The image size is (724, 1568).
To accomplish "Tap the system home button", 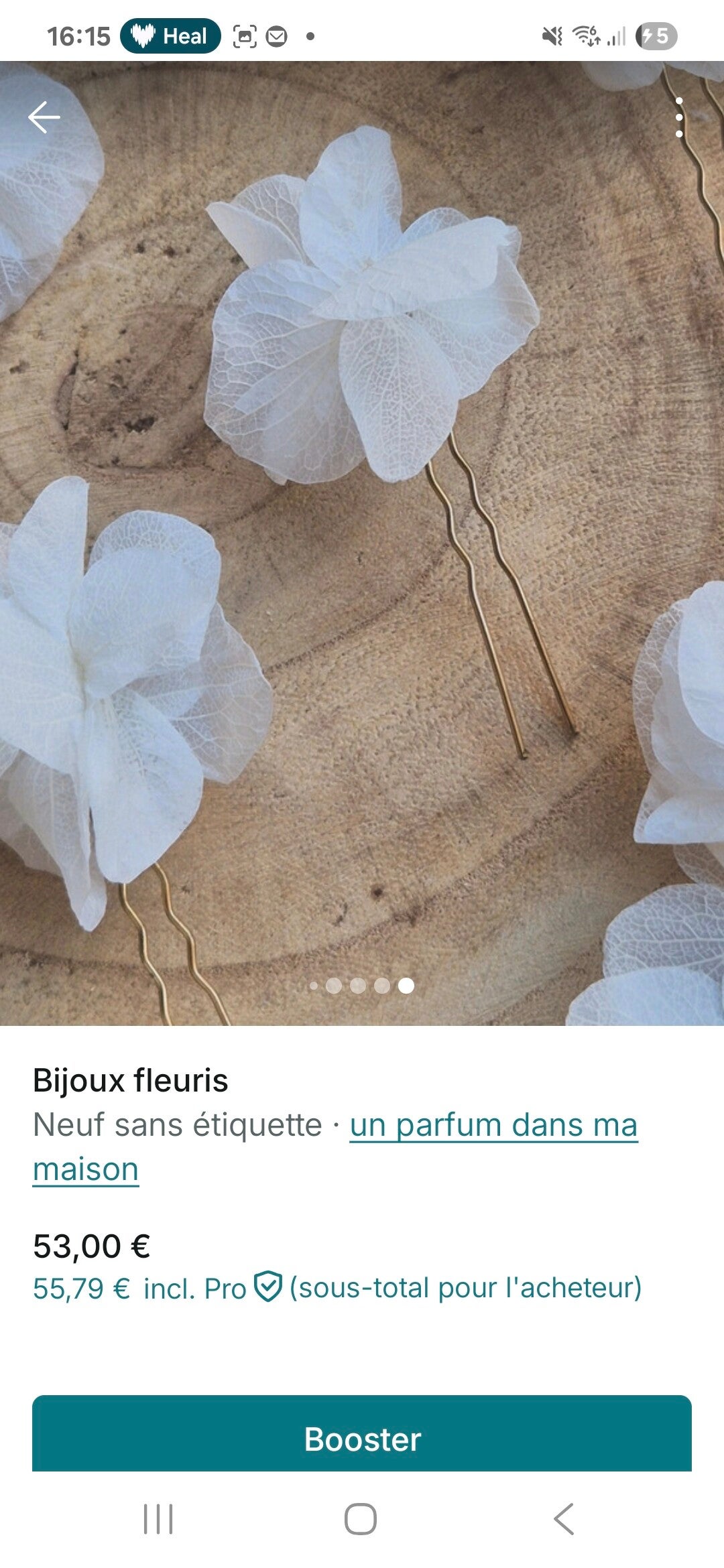I will tap(361, 1519).
